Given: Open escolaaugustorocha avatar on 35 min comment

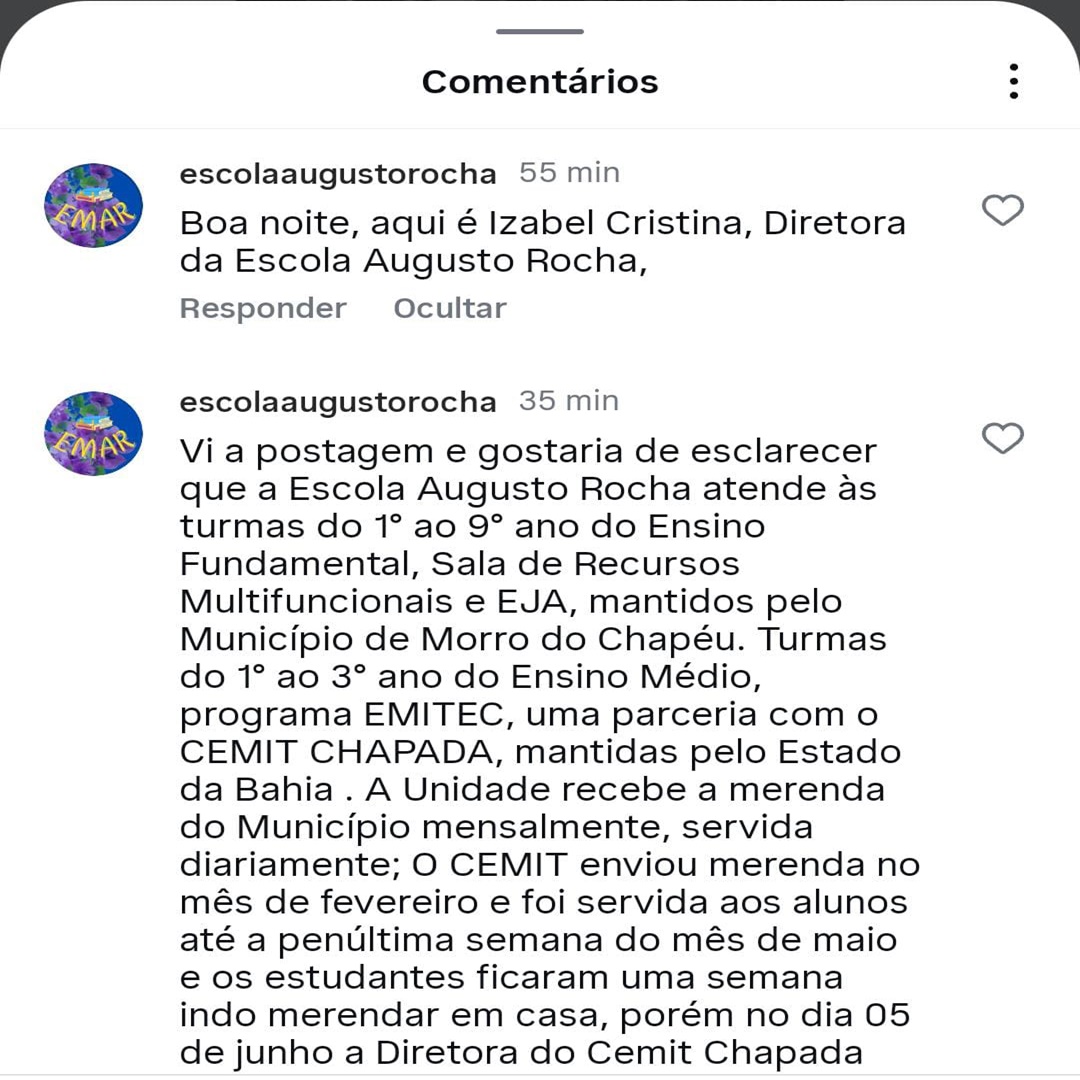Looking at the screenshot, I should click(94, 433).
